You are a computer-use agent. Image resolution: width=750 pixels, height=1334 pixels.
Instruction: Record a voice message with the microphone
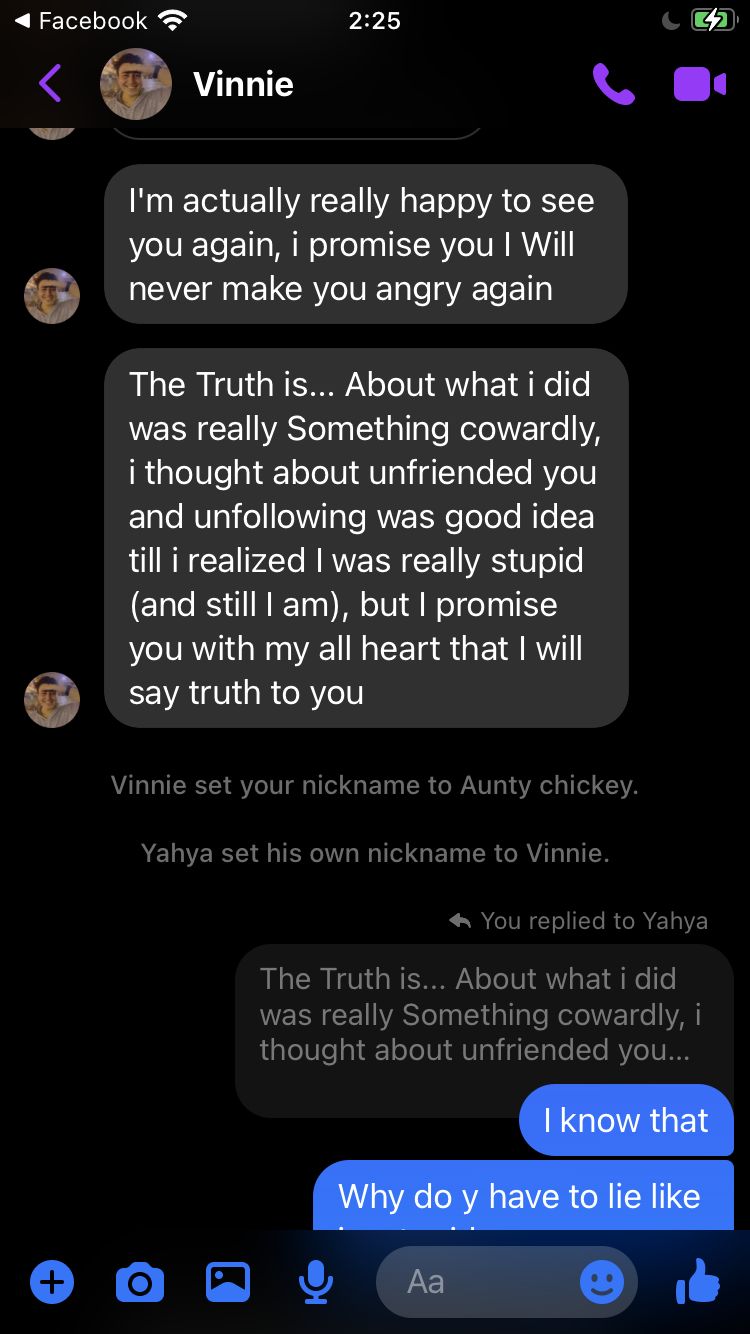pyautogui.click(x=316, y=1281)
